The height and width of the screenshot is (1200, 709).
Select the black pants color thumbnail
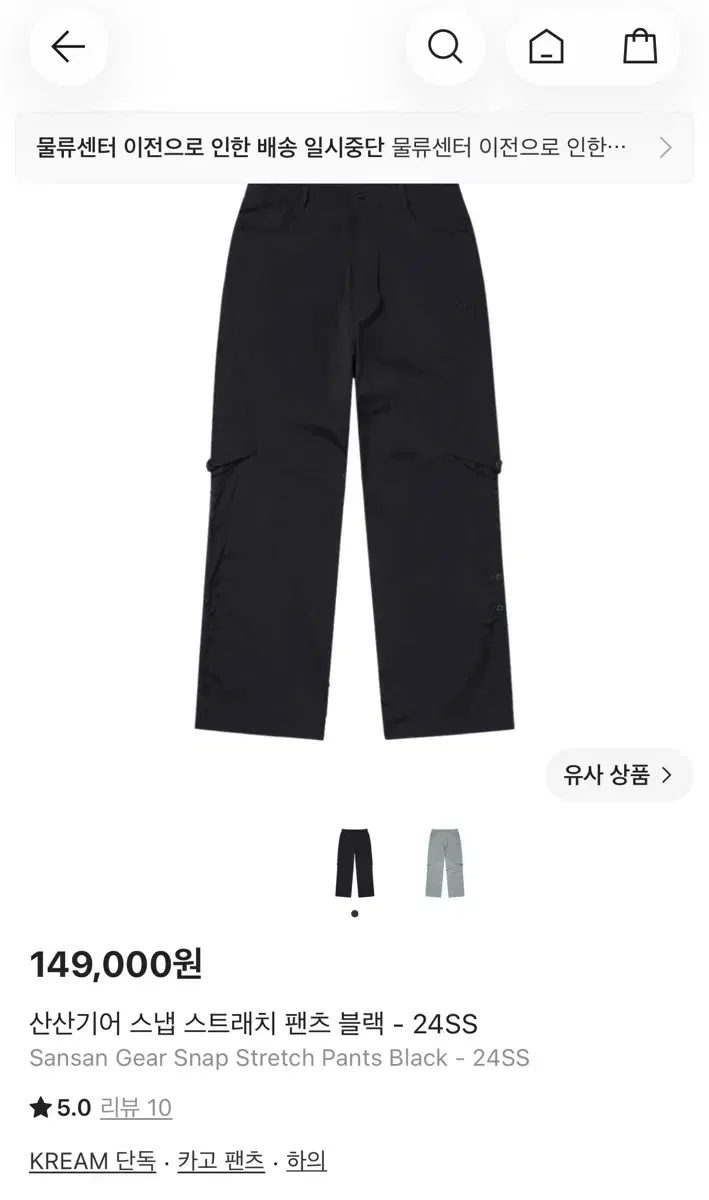pos(355,862)
